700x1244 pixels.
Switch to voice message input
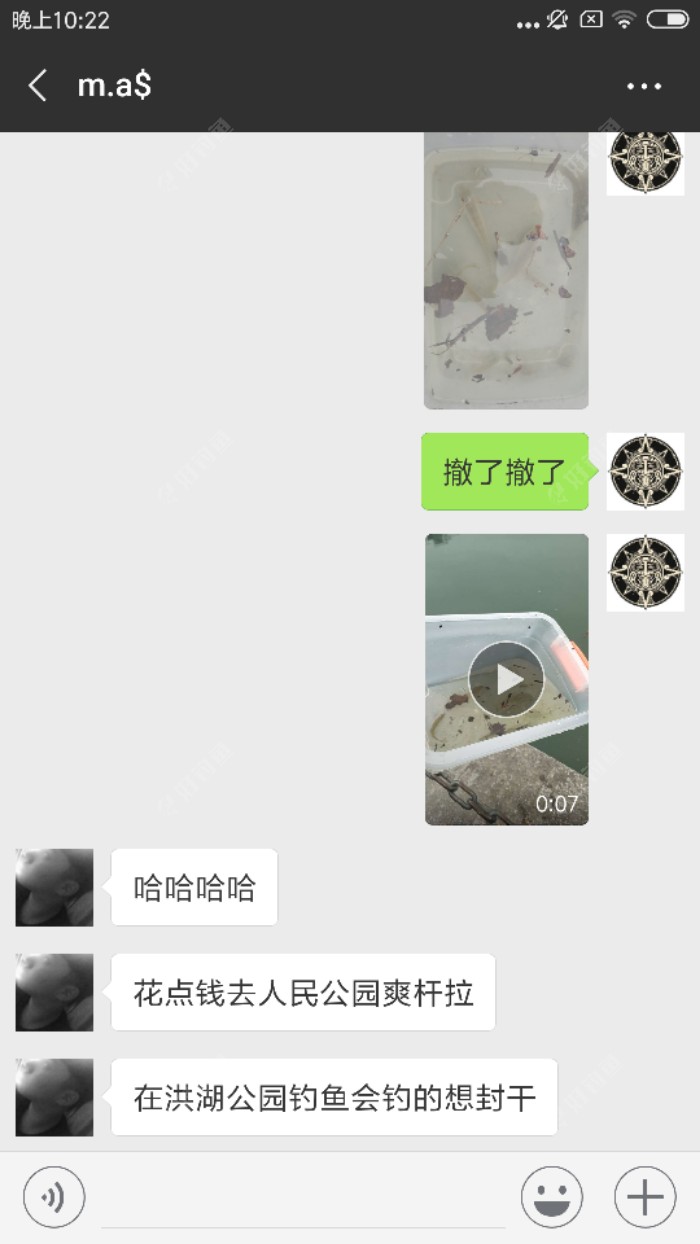pos(54,1197)
